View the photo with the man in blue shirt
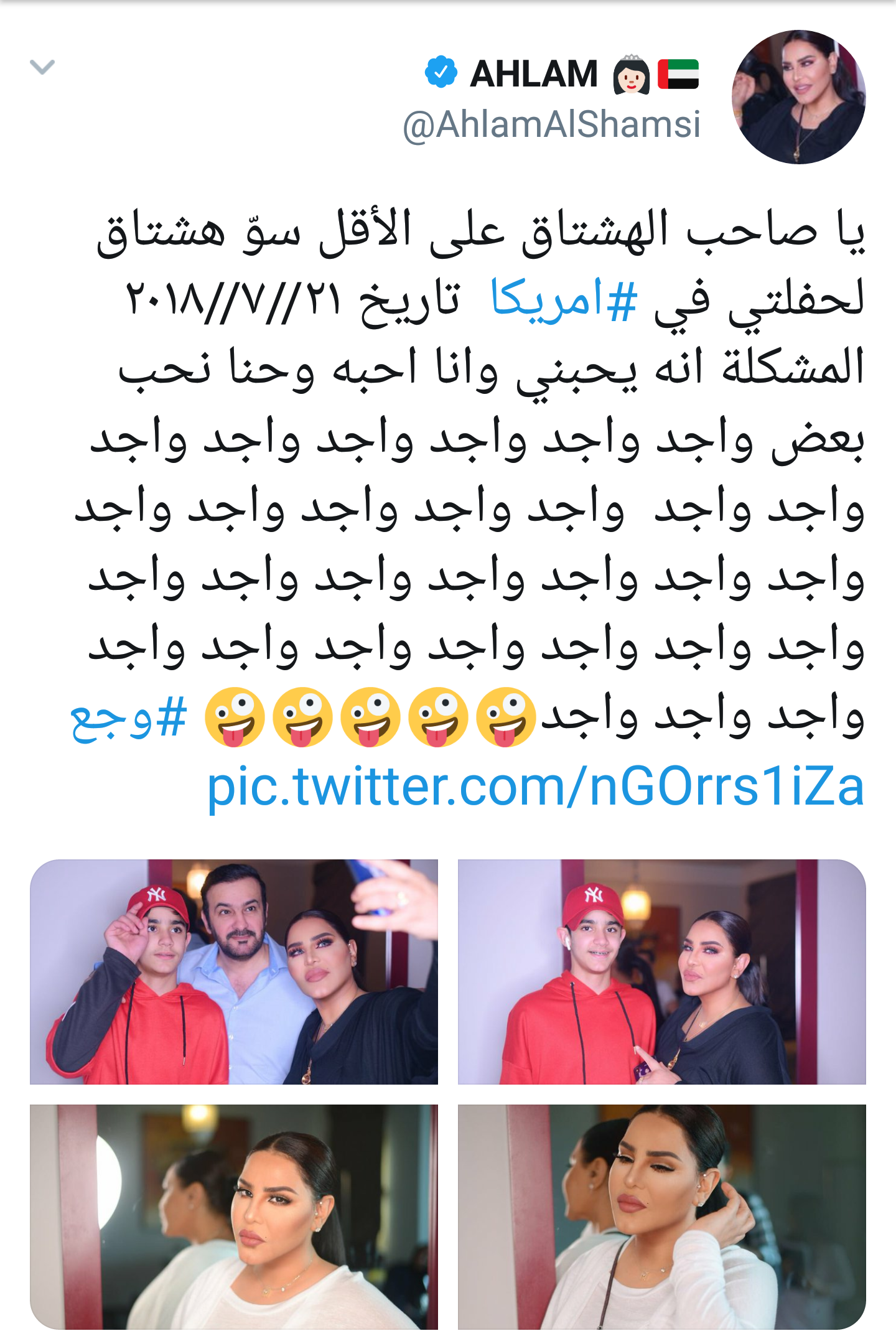This screenshot has width=896, height=1341. 234,971
